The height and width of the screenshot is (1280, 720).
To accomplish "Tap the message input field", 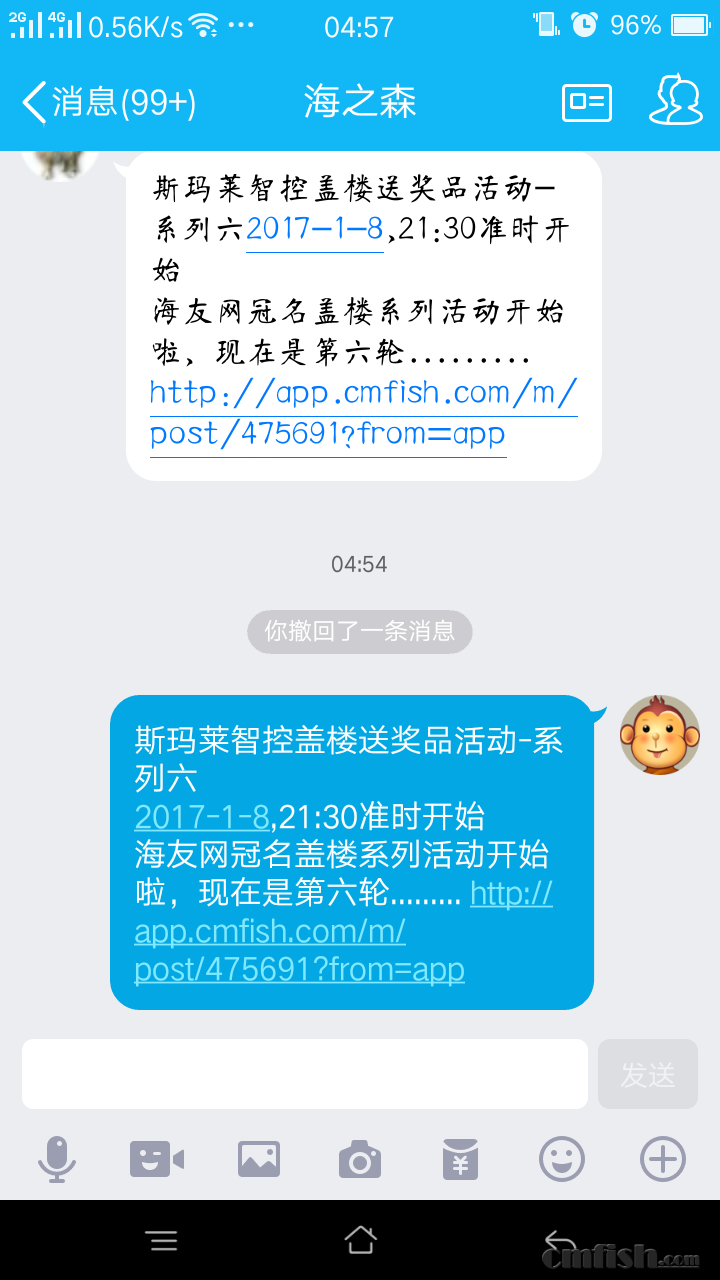I will click(x=305, y=1073).
